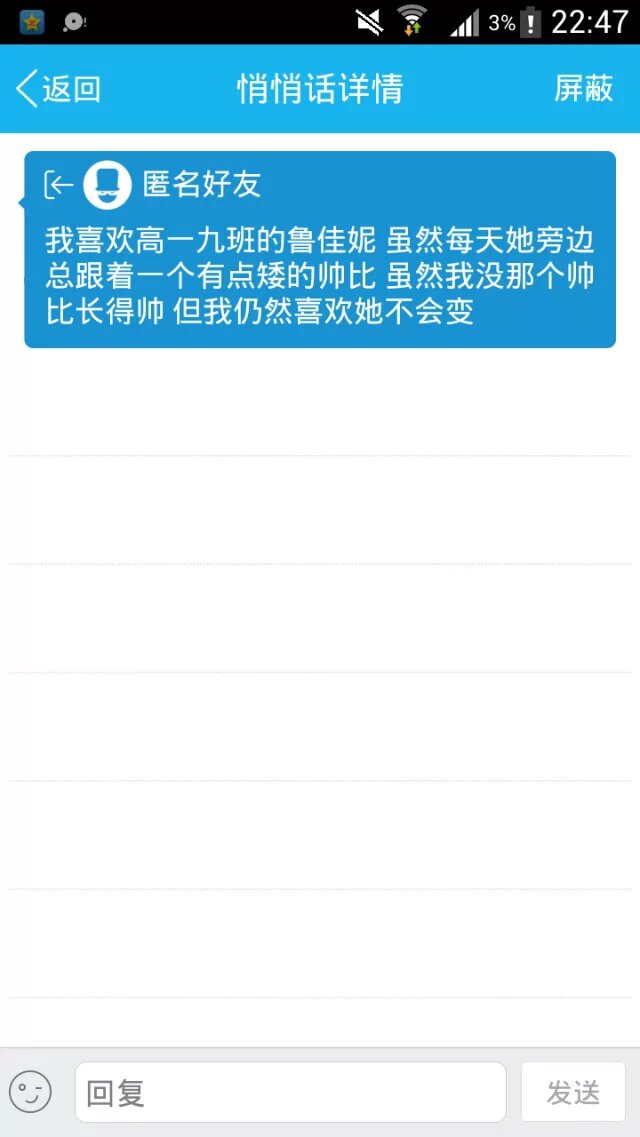
Task: Go back using the 返回 button
Action: coord(58,89)
